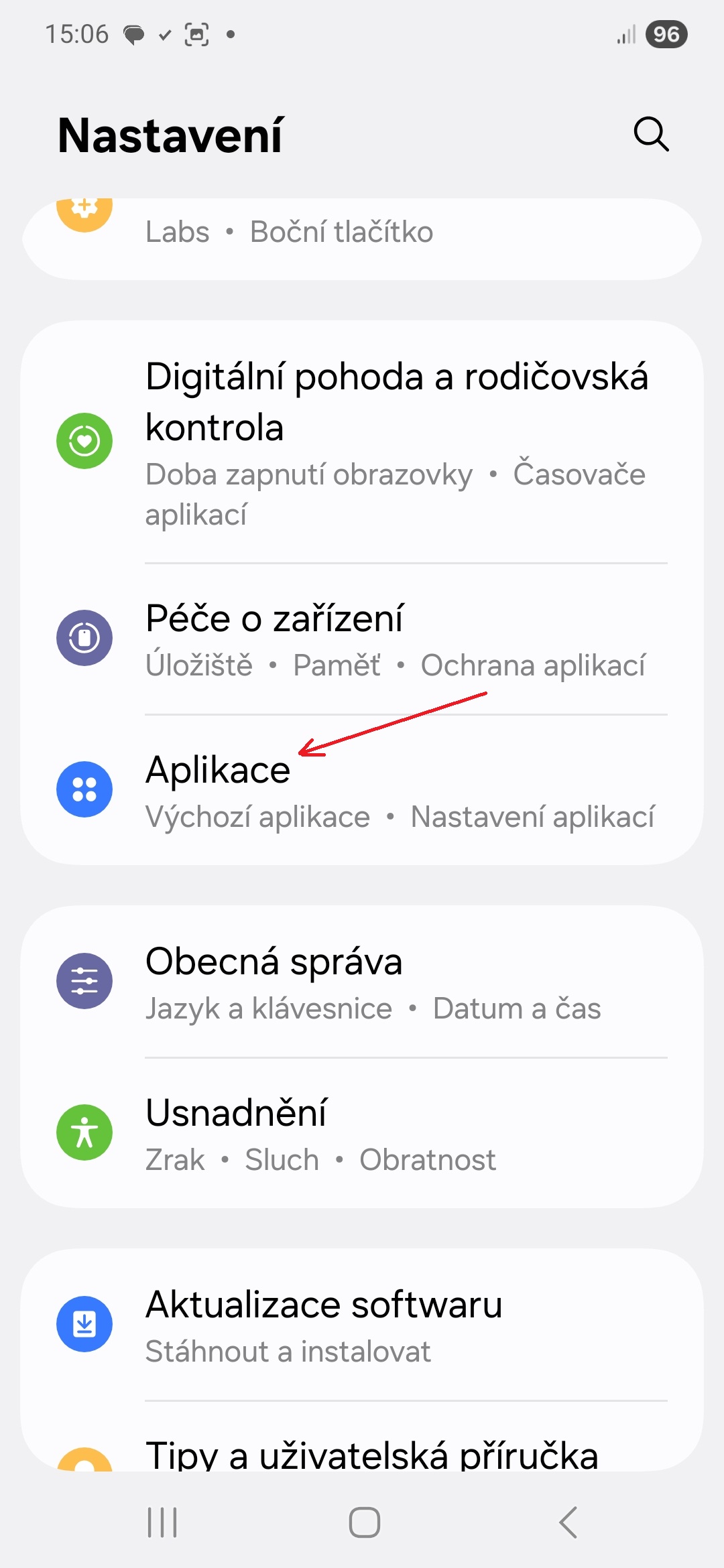This screenshot has width=724, height=1568.
Task: Open the settings search icon
Action: click(x=651, y=134)
